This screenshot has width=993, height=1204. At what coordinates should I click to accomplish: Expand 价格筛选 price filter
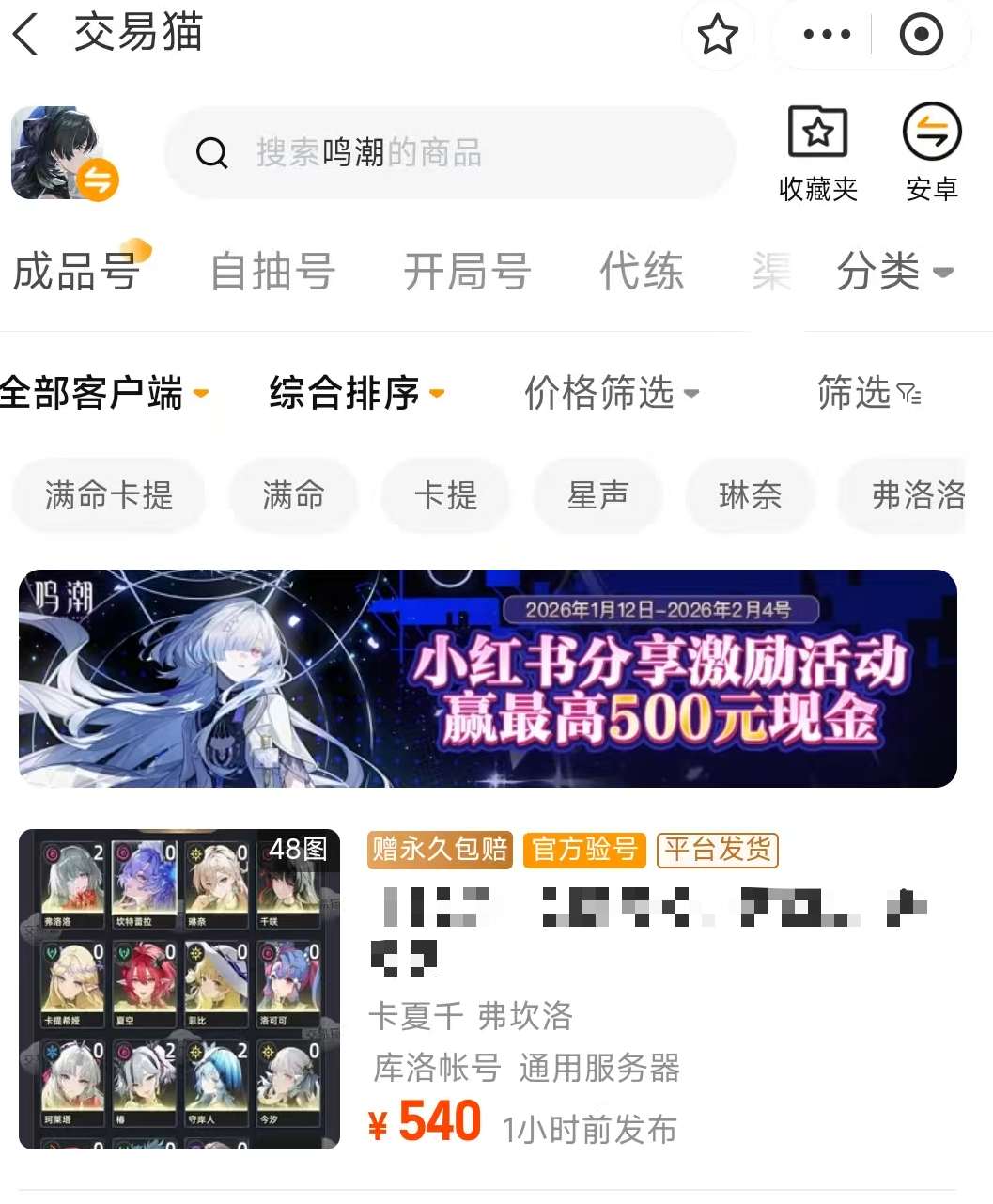(x=611, y=393)
